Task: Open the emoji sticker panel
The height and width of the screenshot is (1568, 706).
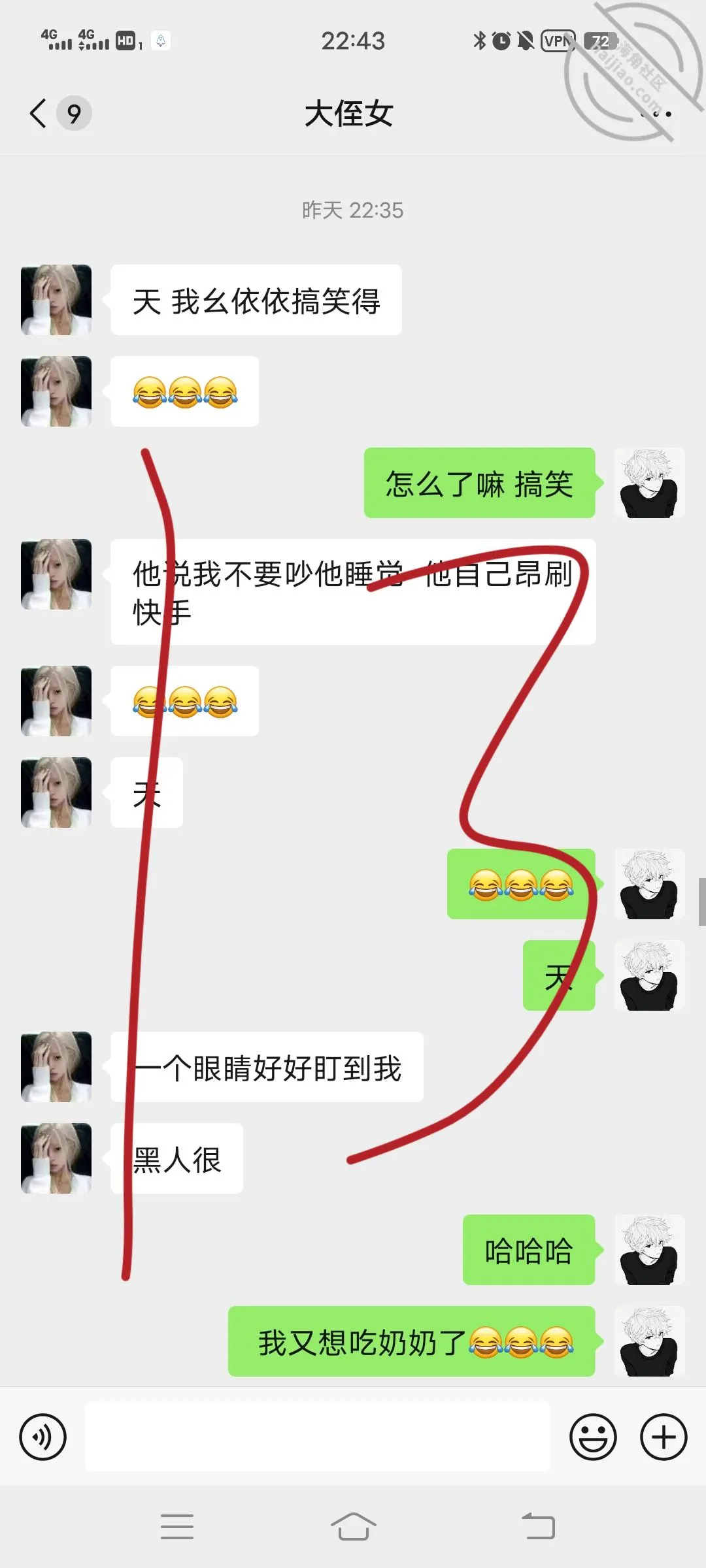Action: (593, 1437)
